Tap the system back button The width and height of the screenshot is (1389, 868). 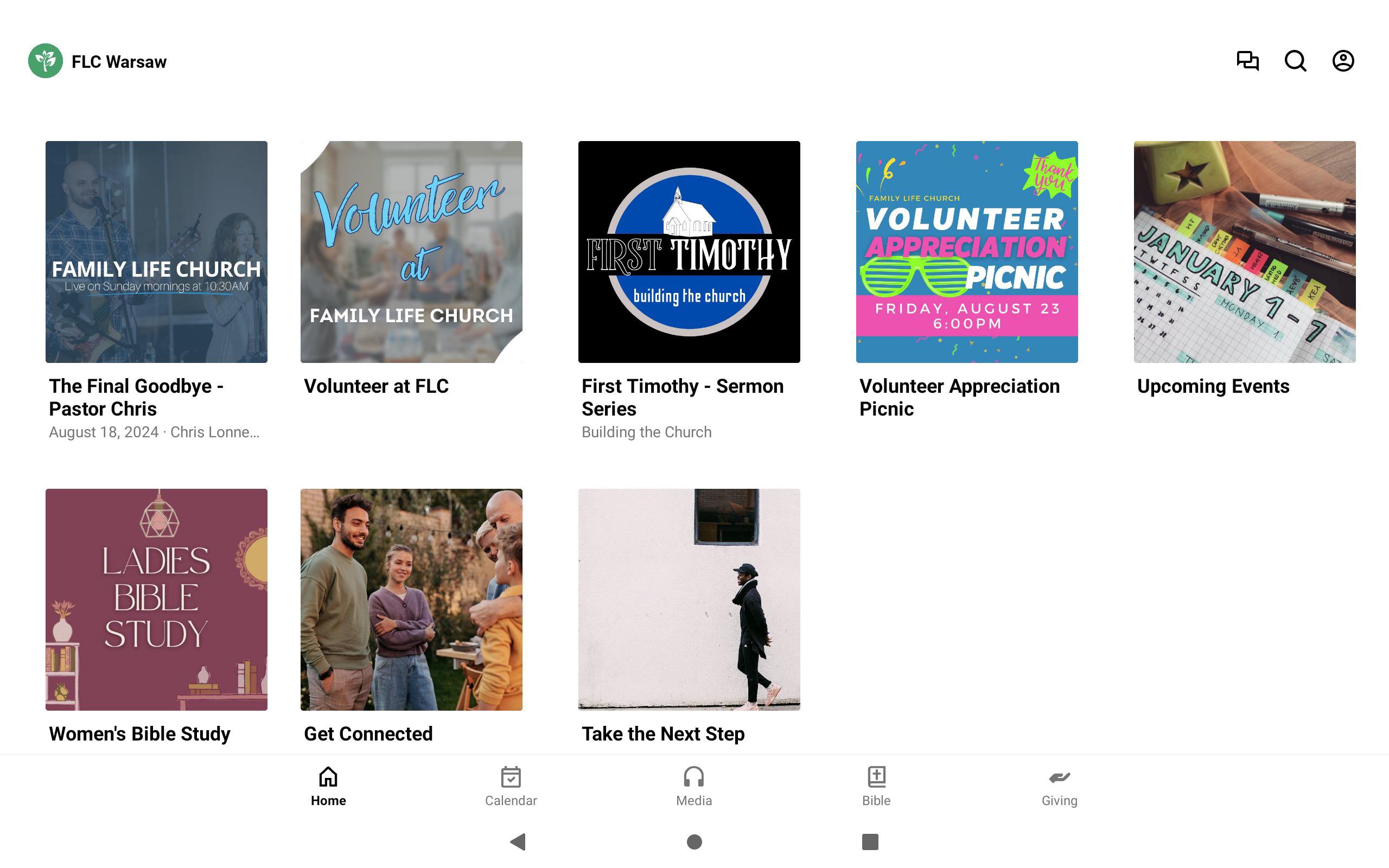tap(518, 841)
